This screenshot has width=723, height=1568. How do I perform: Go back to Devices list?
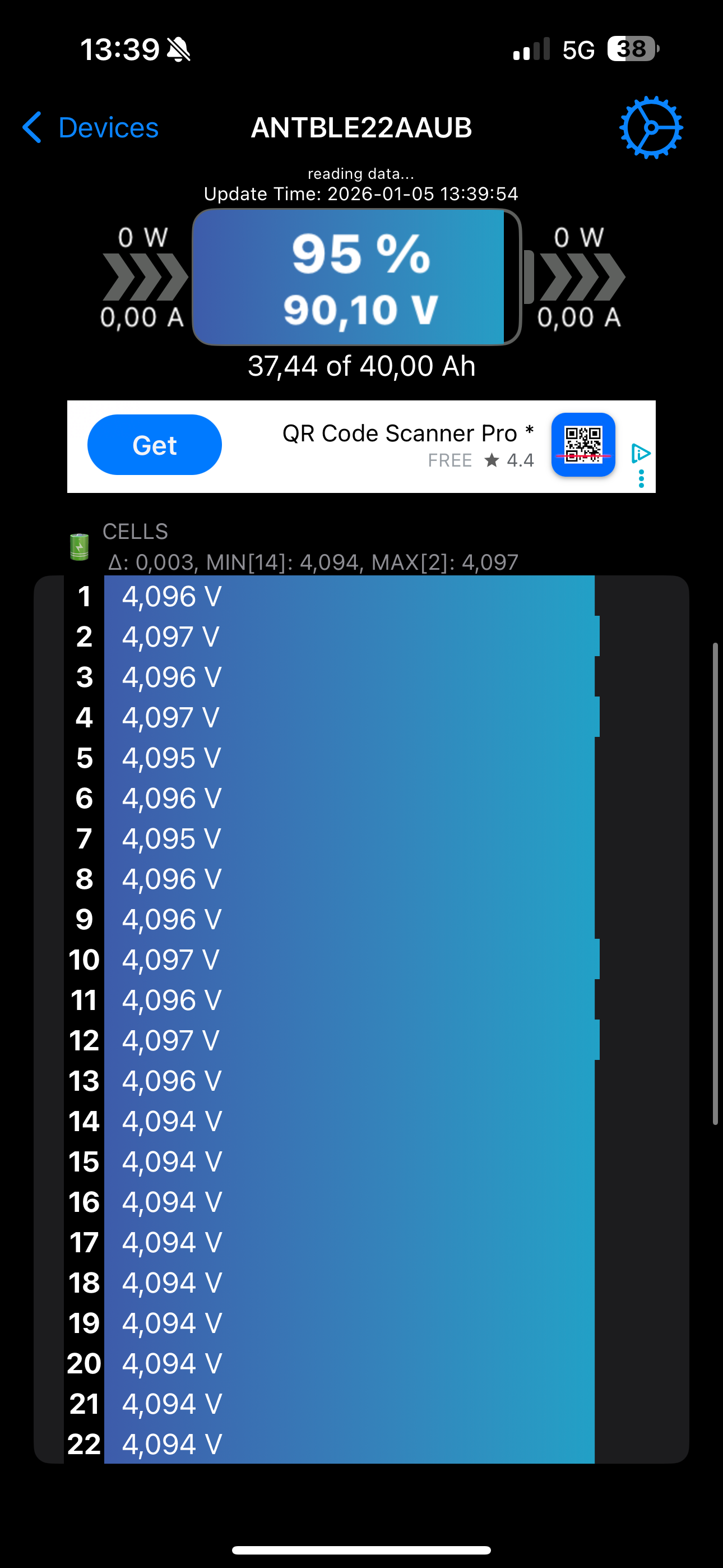tap(91, 128)
